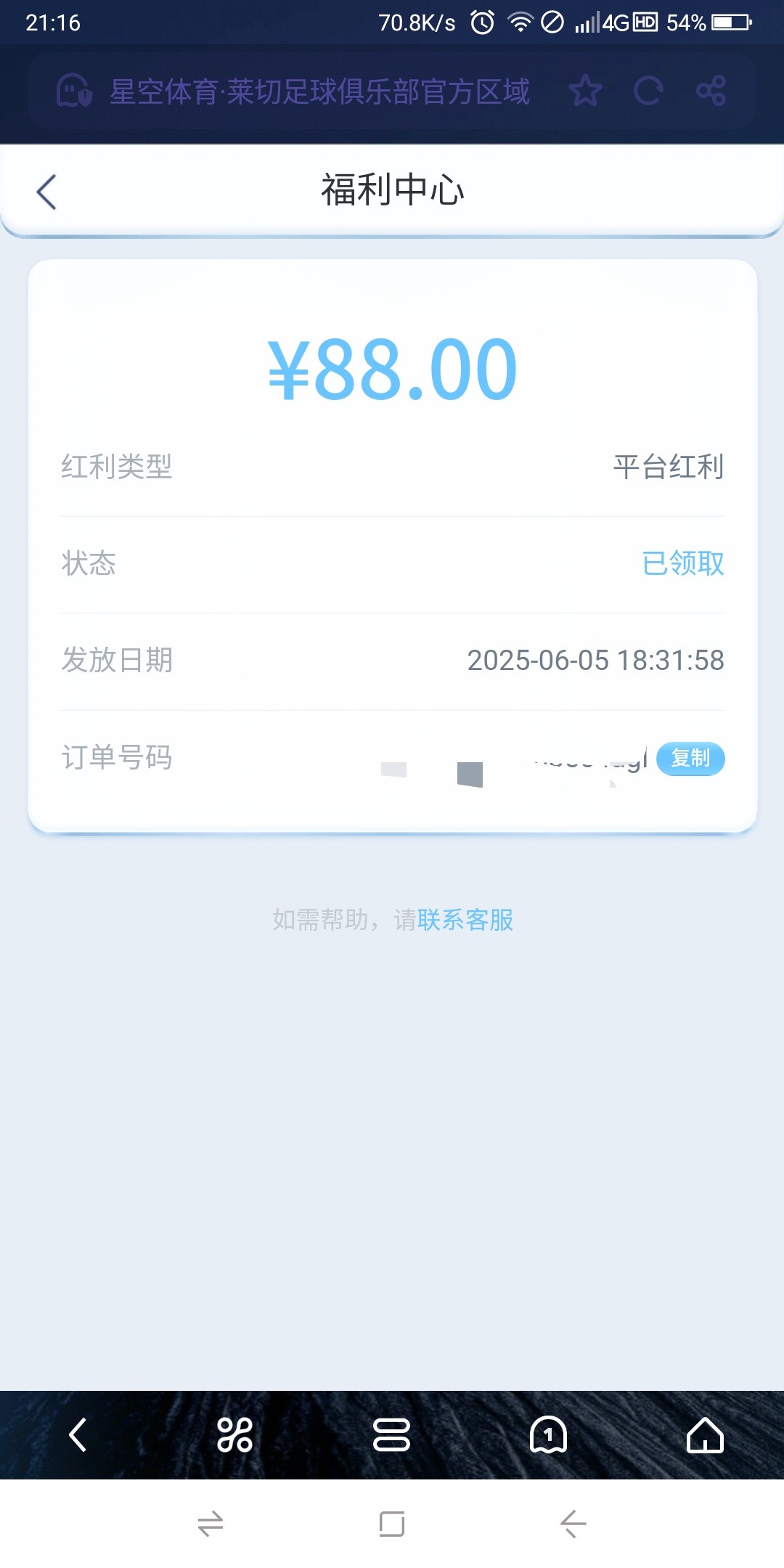This screenshot has width=784, height=1568.
Task: Tap the system back arrow
Action: [573, 1524]
